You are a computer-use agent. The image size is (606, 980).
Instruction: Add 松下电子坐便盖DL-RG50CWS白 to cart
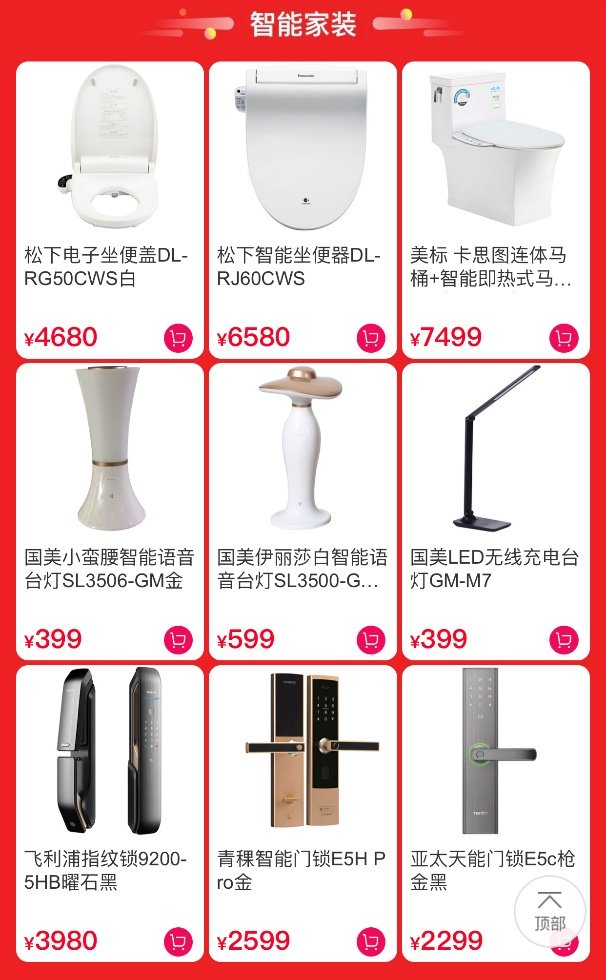177,338
